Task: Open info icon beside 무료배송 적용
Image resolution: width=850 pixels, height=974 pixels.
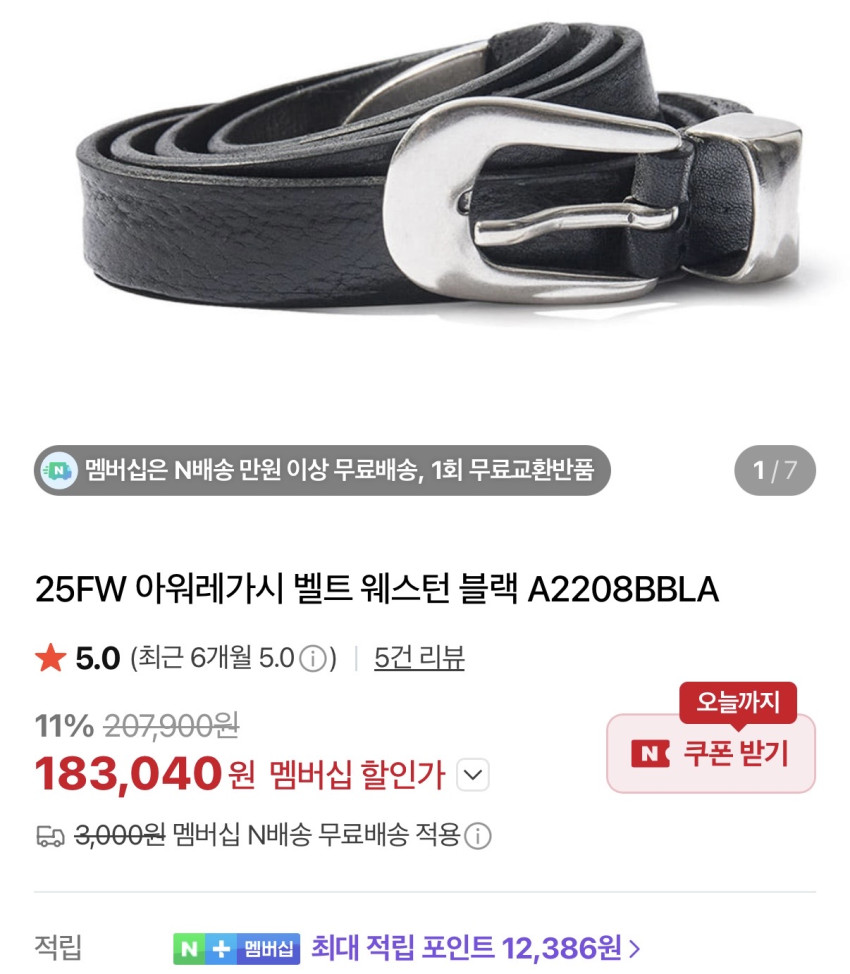Action: (478, 835)
